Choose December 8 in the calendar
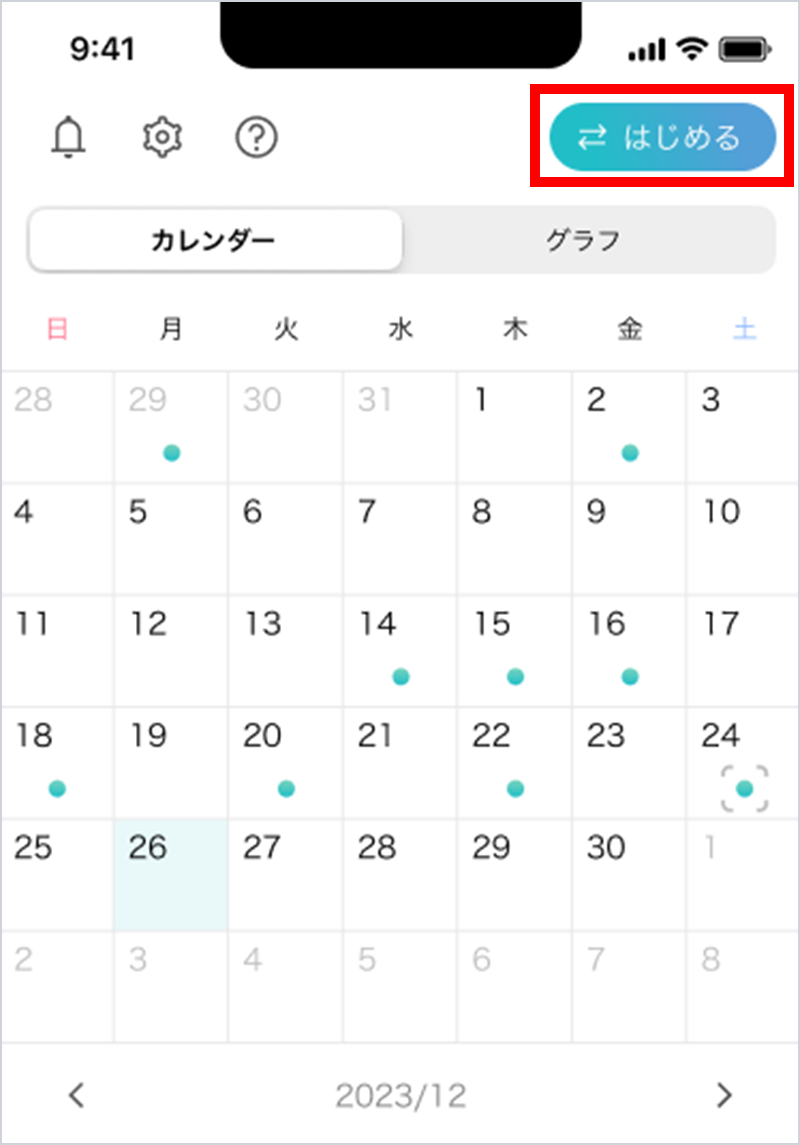This screenshot has width=800, height=1145. click(514, 539)
